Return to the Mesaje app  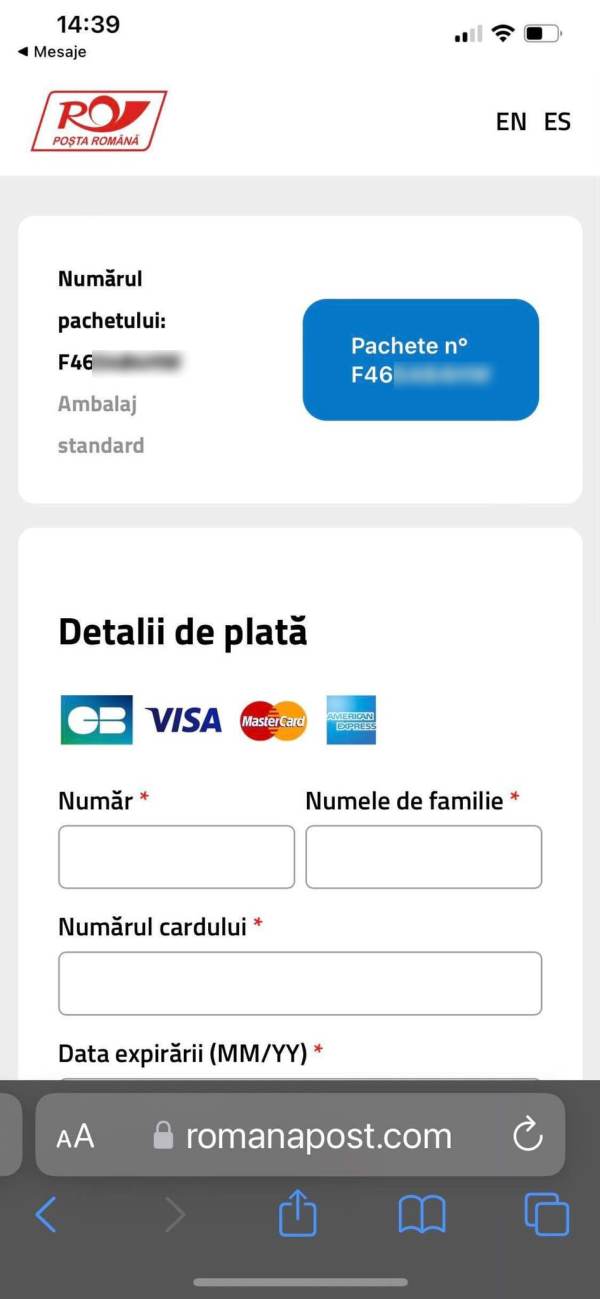[x=52, y=52]
